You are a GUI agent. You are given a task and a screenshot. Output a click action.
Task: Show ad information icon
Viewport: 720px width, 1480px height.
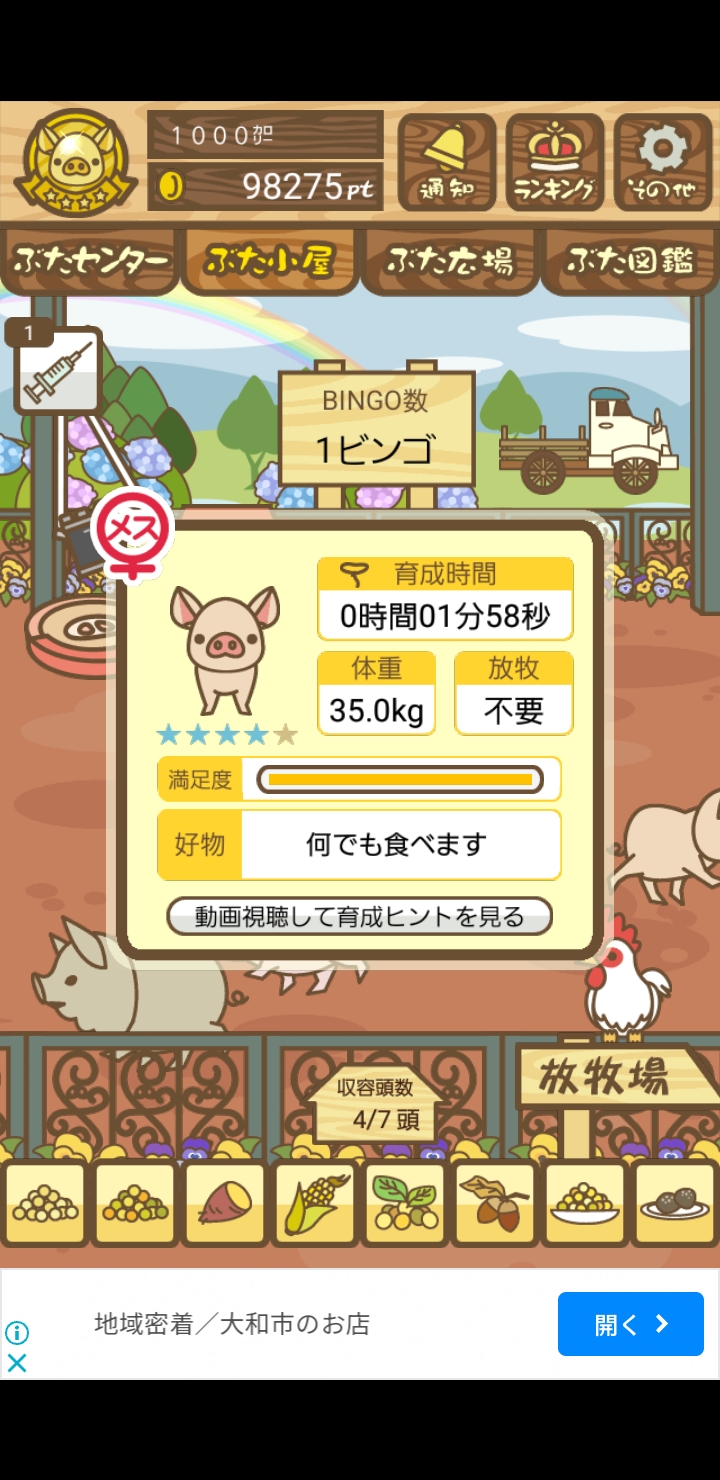click(17, 1332)
